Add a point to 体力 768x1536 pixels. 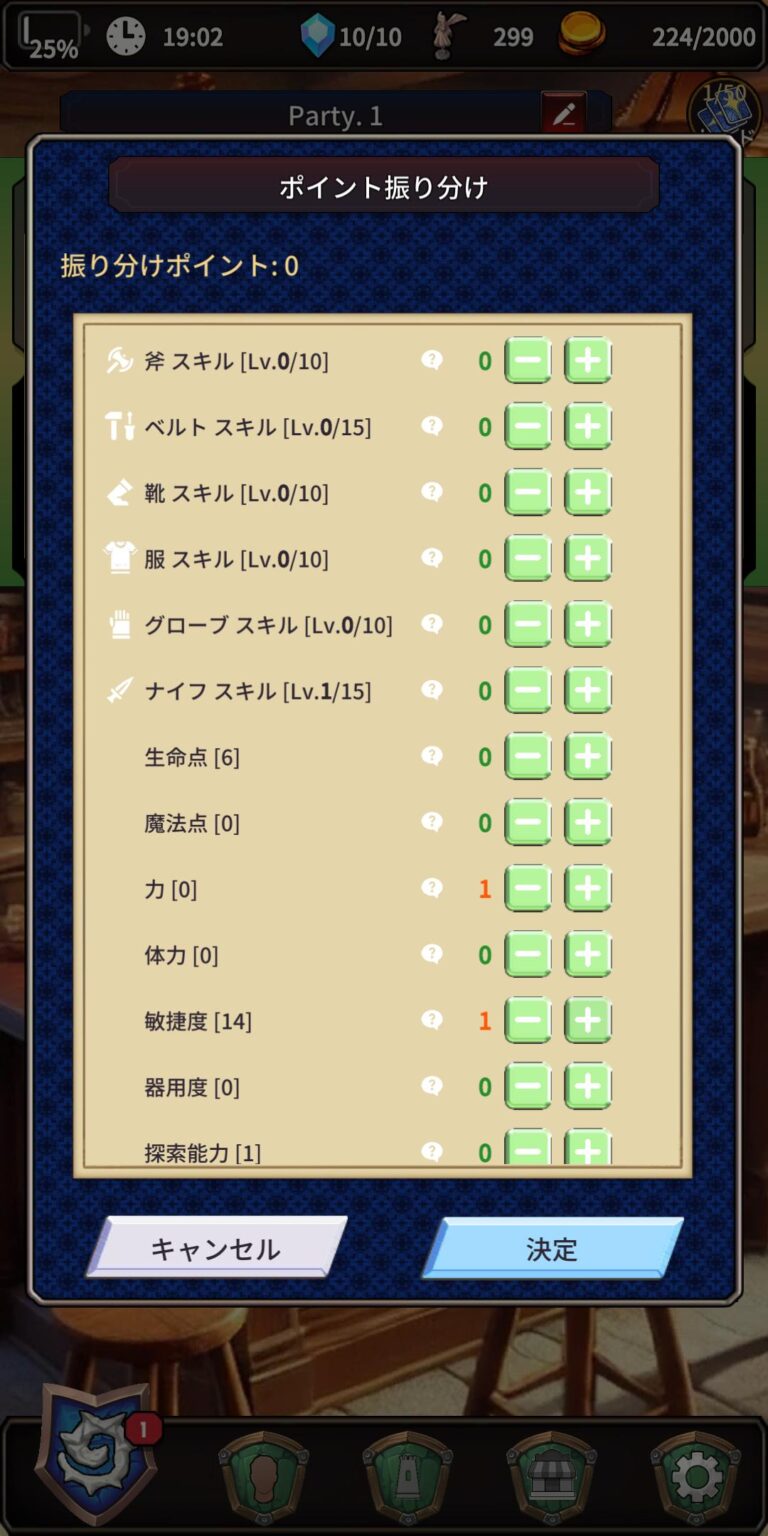[588, 955]
